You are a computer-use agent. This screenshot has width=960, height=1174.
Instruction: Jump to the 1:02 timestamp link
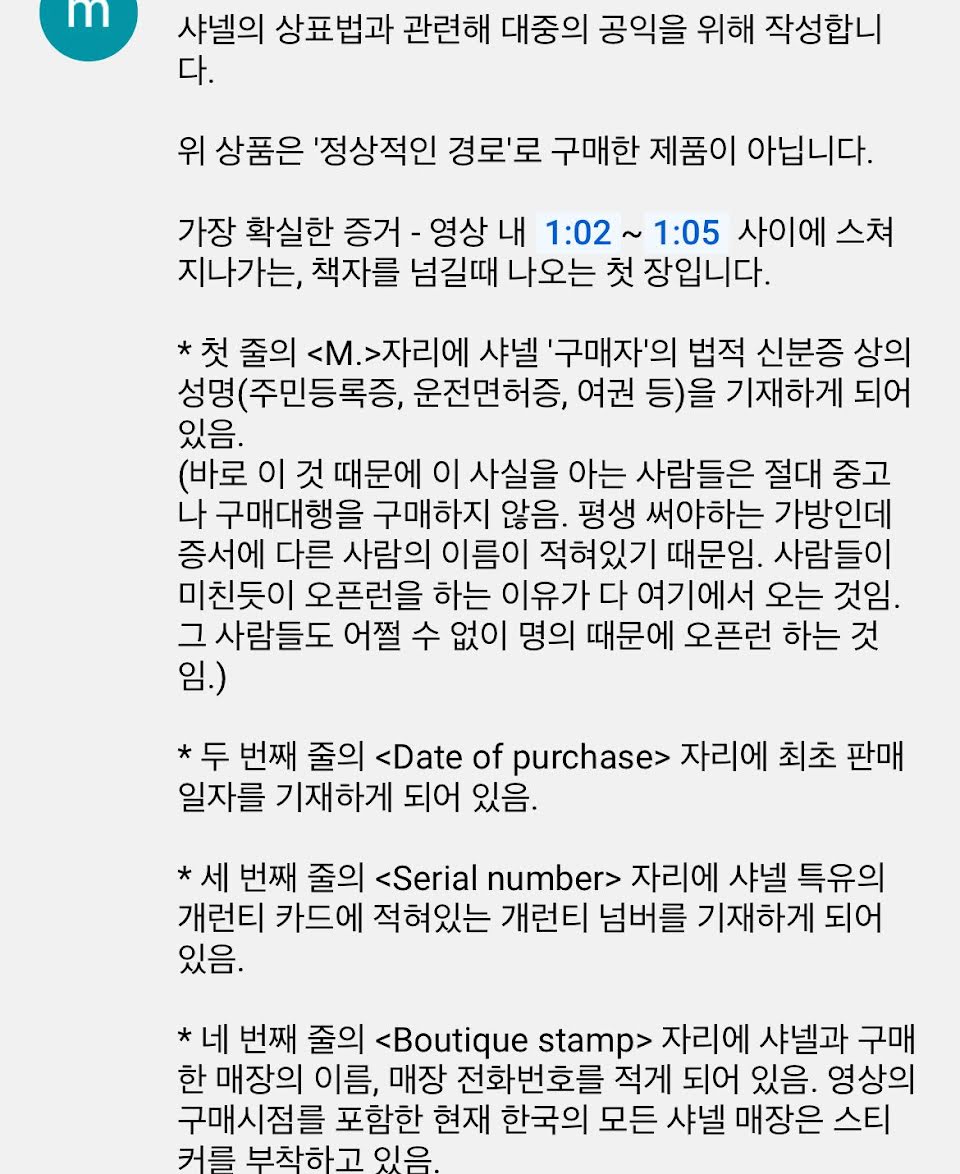click(577, 232)
